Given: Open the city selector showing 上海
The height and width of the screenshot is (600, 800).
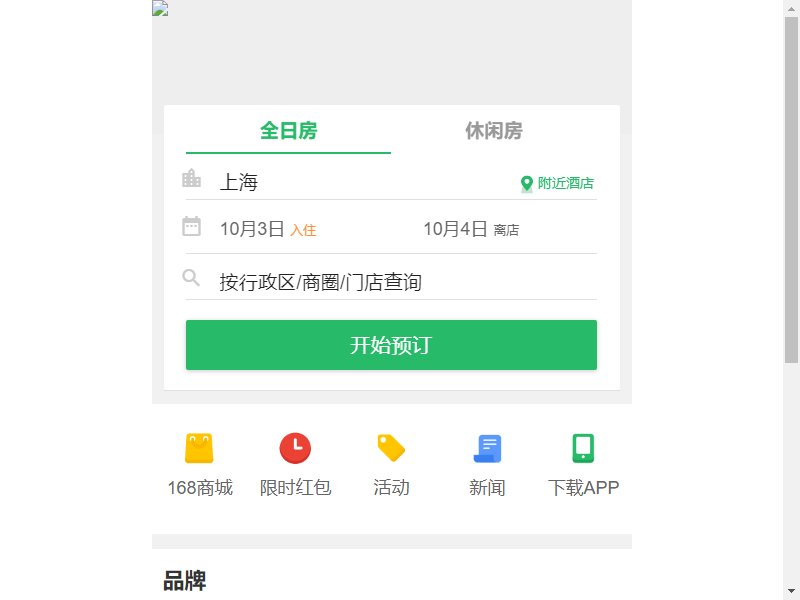Looking at the screenshot, I should tap(240, 182).
